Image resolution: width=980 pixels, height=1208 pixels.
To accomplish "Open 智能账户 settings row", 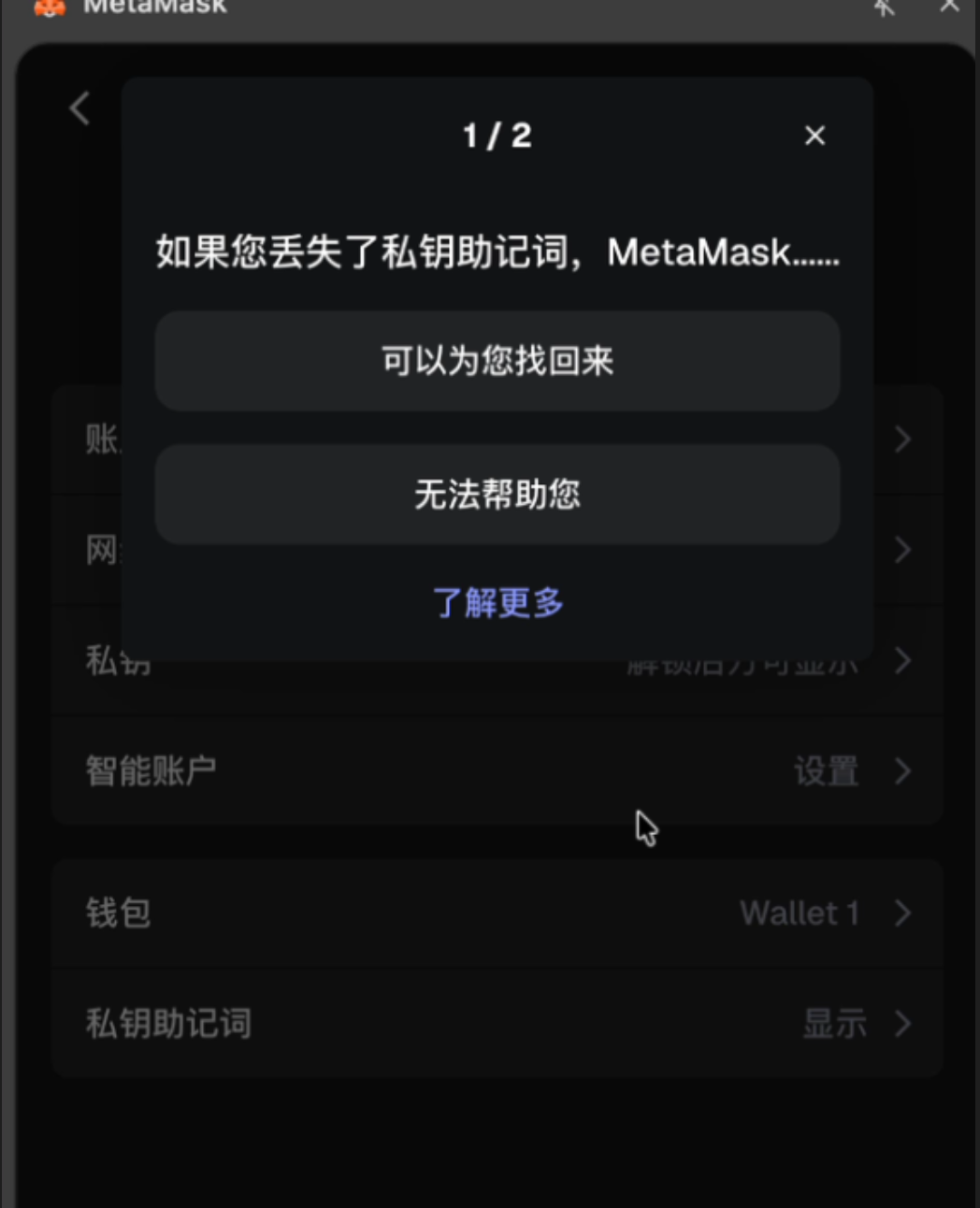I will click(497, 771).
